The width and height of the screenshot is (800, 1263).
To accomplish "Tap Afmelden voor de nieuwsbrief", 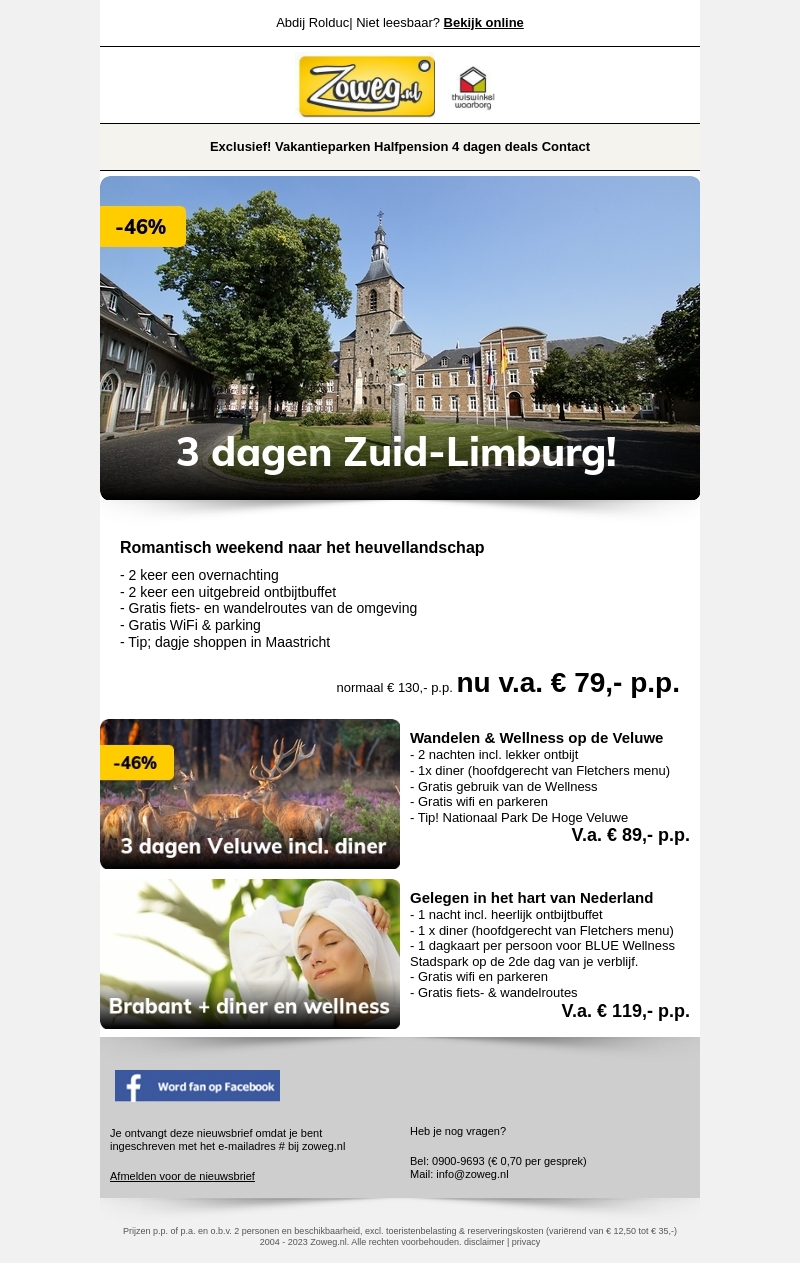I will tap(182, 1176).
